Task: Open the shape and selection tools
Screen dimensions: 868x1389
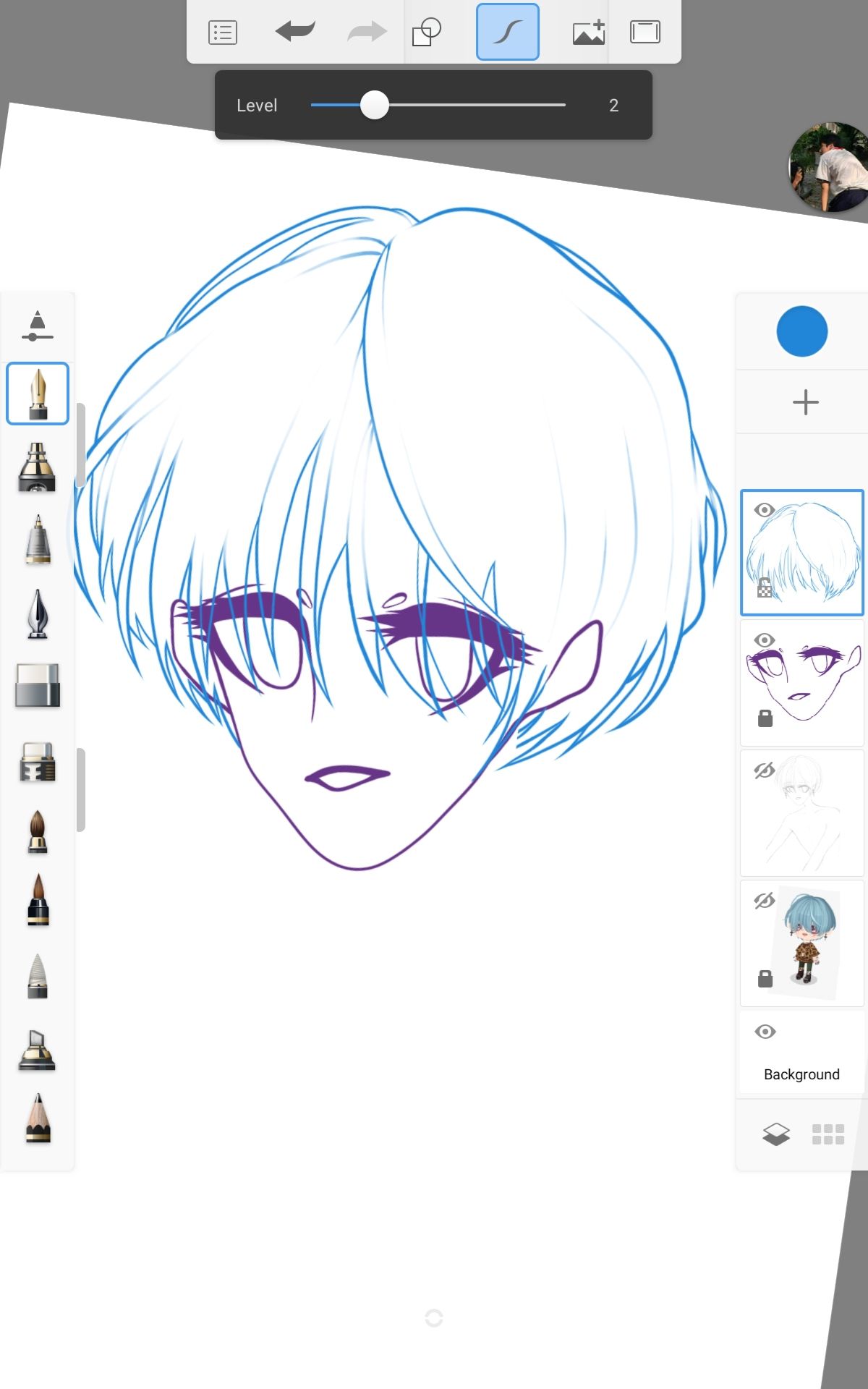Action: point(427,32)
